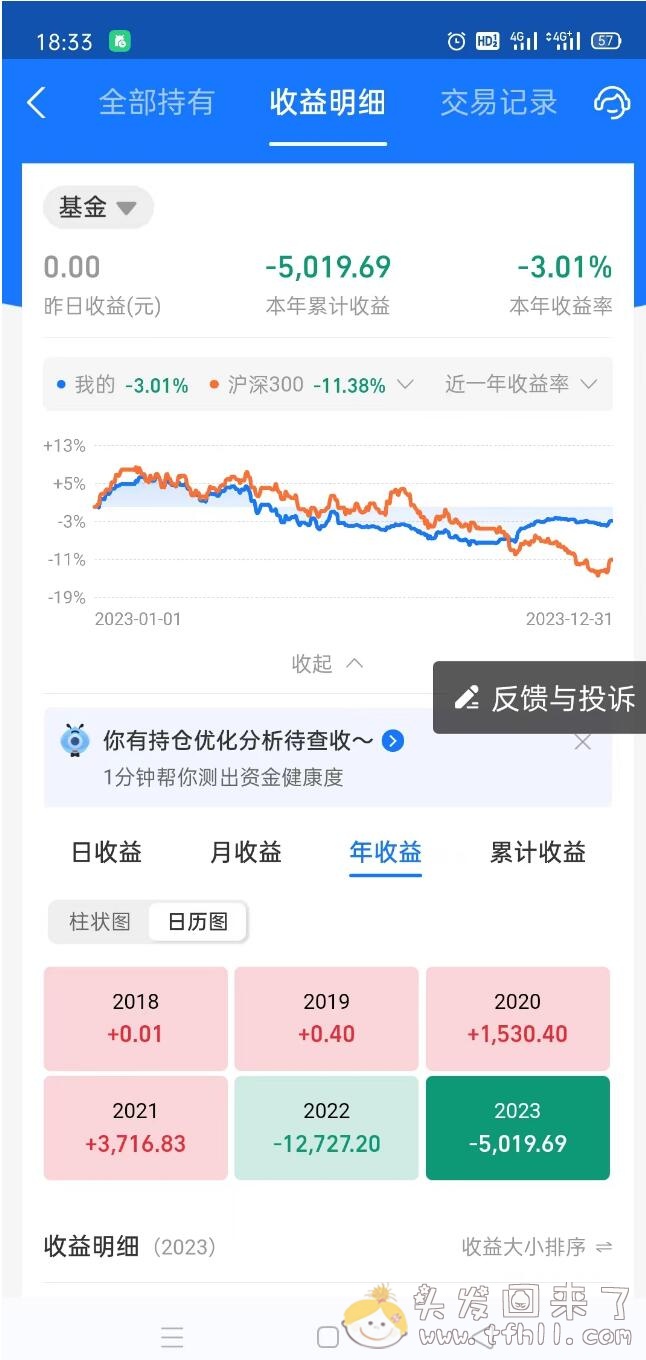Switch to the 日收益 tab
646x1360 pixels.
pos(106,852)
